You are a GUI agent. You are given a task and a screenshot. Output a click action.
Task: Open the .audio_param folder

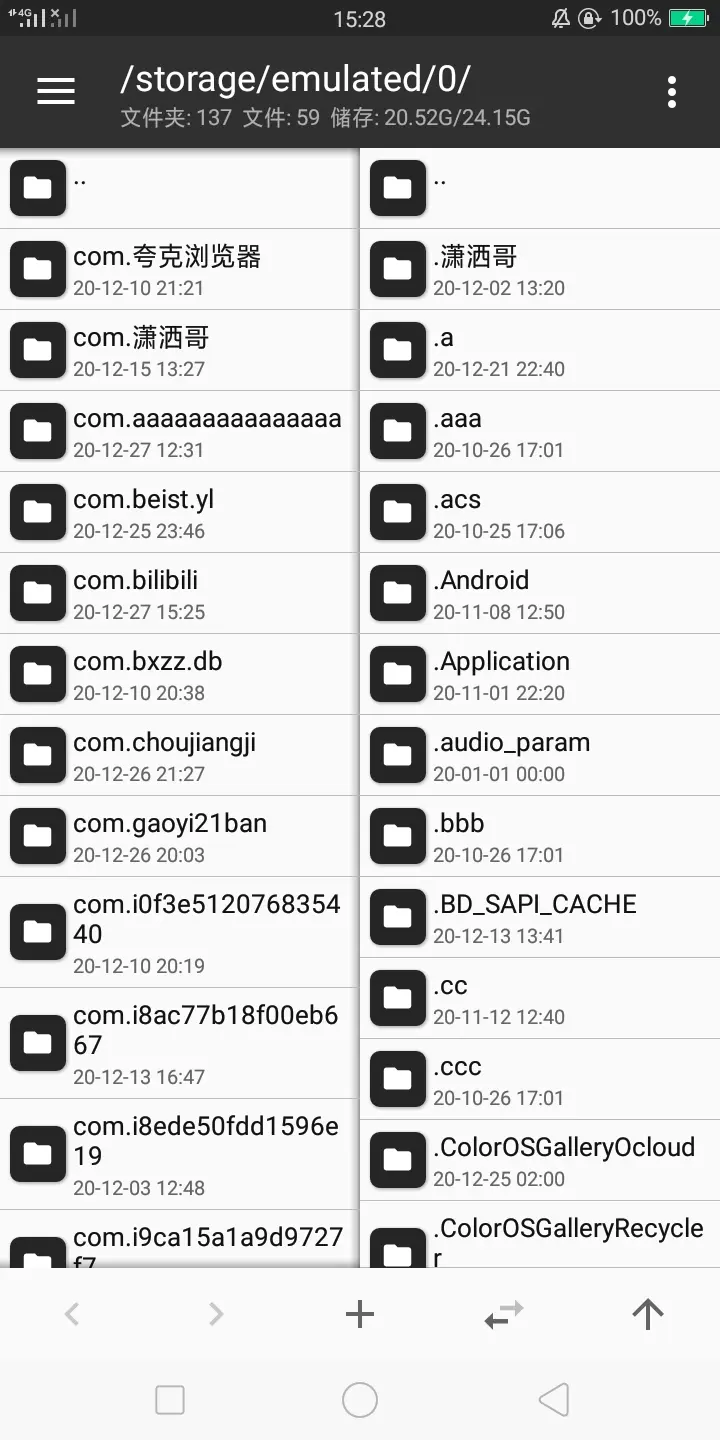(540, 756)
